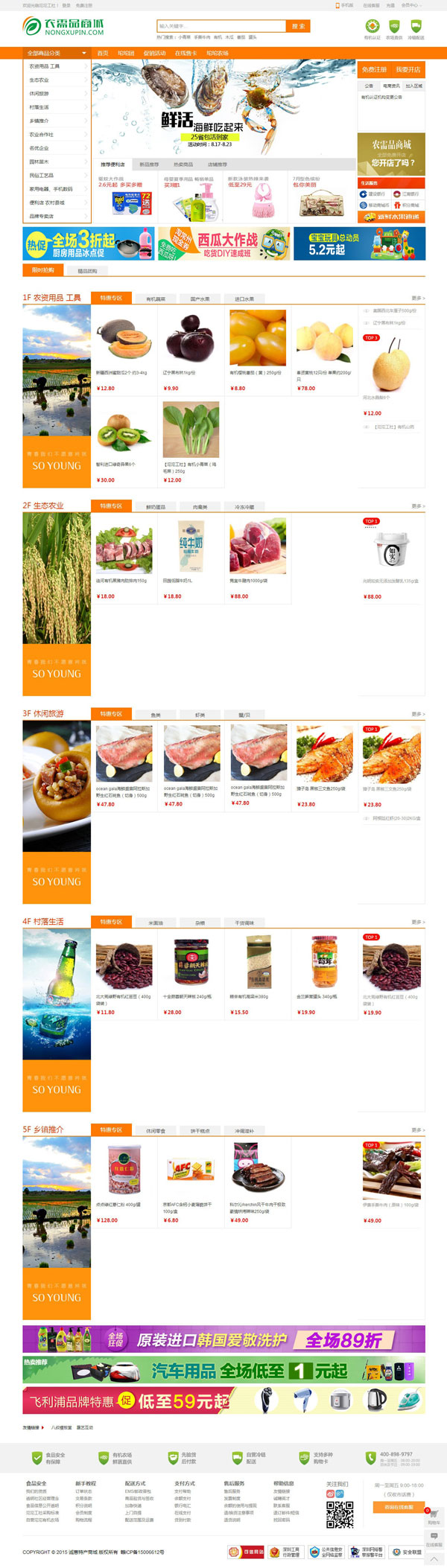447x1568 pixels.
Task: Expand the 全部商品分类 category menu
Action: (56, 53)
